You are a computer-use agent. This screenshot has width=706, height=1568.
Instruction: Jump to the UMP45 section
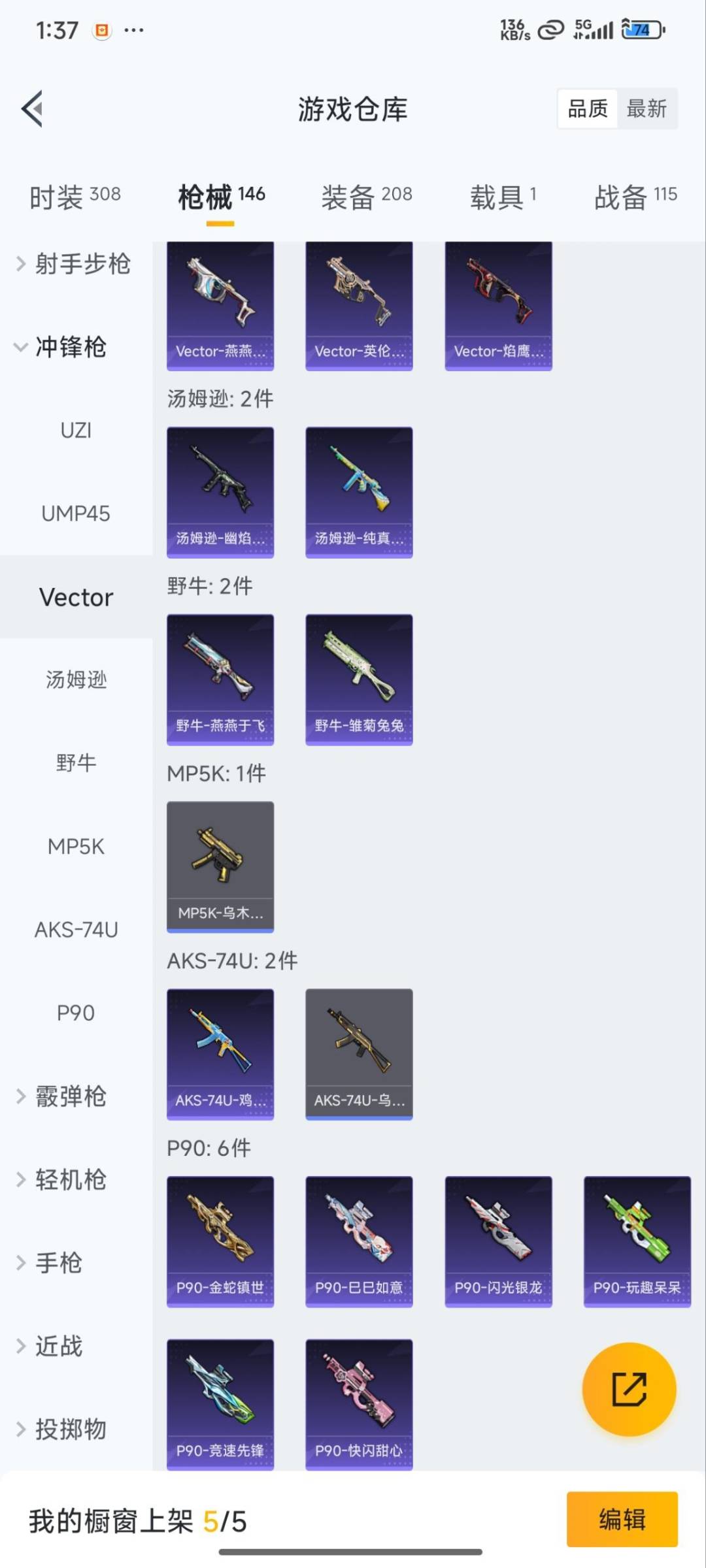76,514
